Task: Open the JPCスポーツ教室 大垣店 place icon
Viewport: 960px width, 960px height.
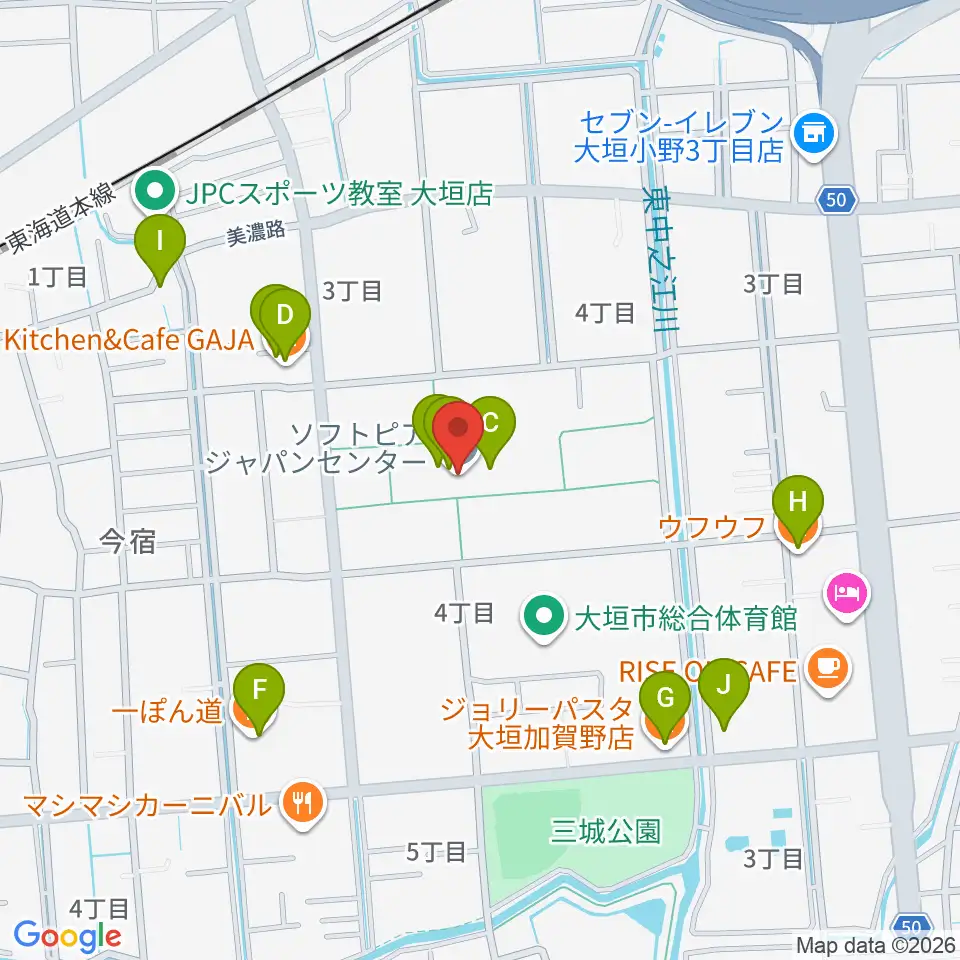Action: (x=156, y=192)
